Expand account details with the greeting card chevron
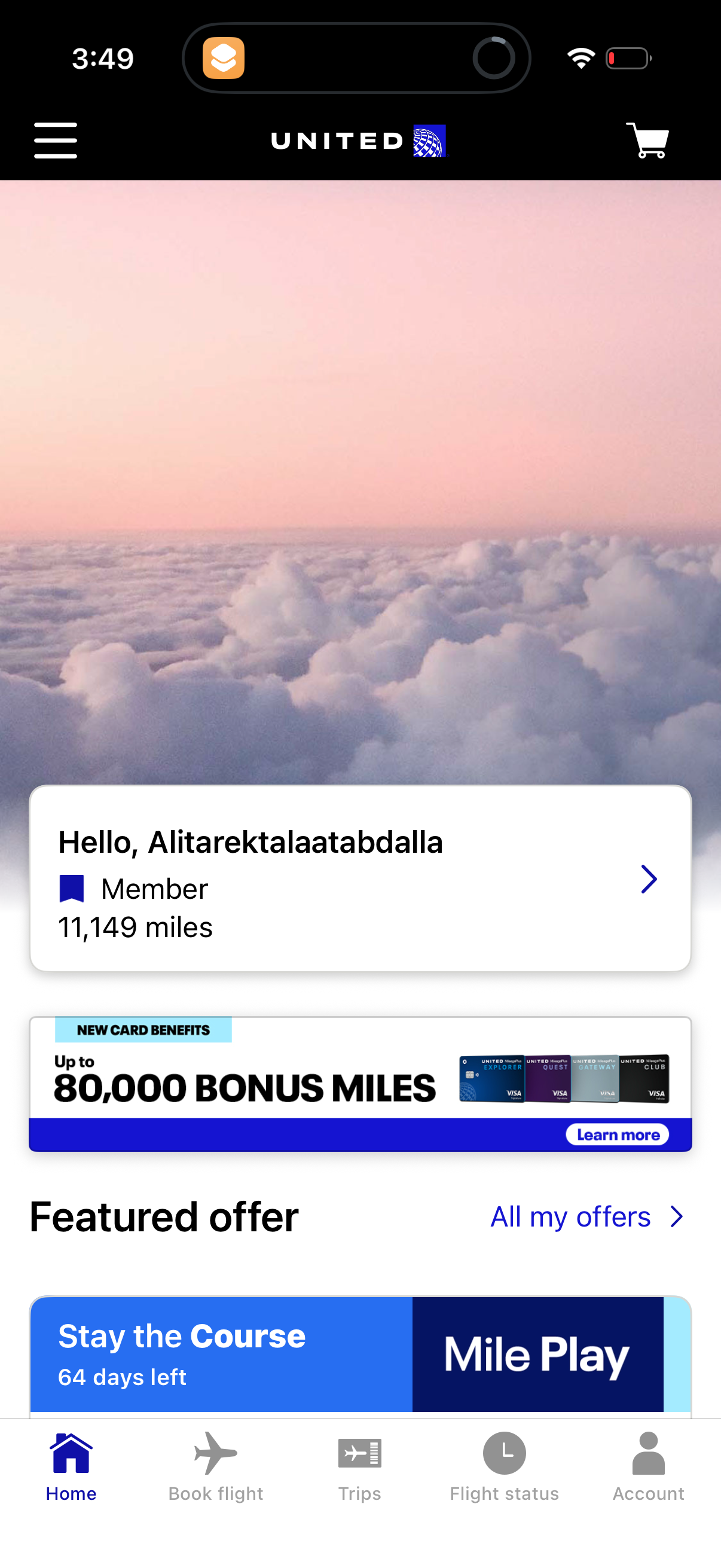The height and width of the screenshot is (1568, 721). 649,879
